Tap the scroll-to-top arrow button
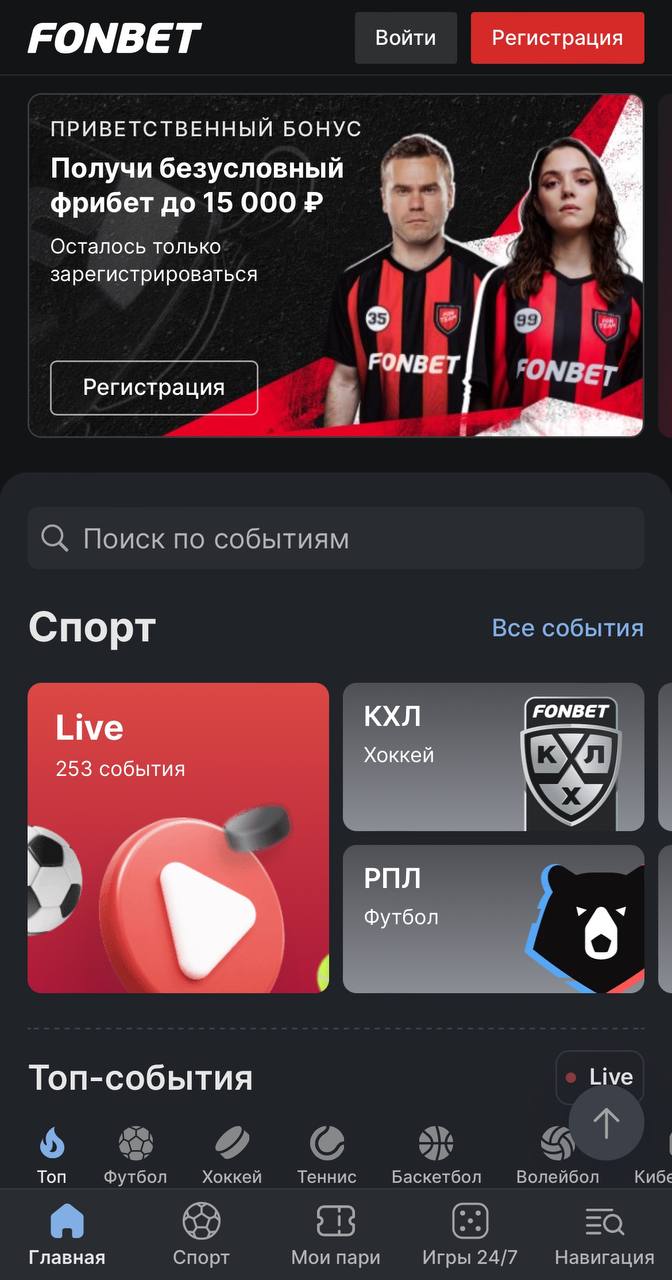Viewport: 672px width, 1280px height. [606, 1123]
